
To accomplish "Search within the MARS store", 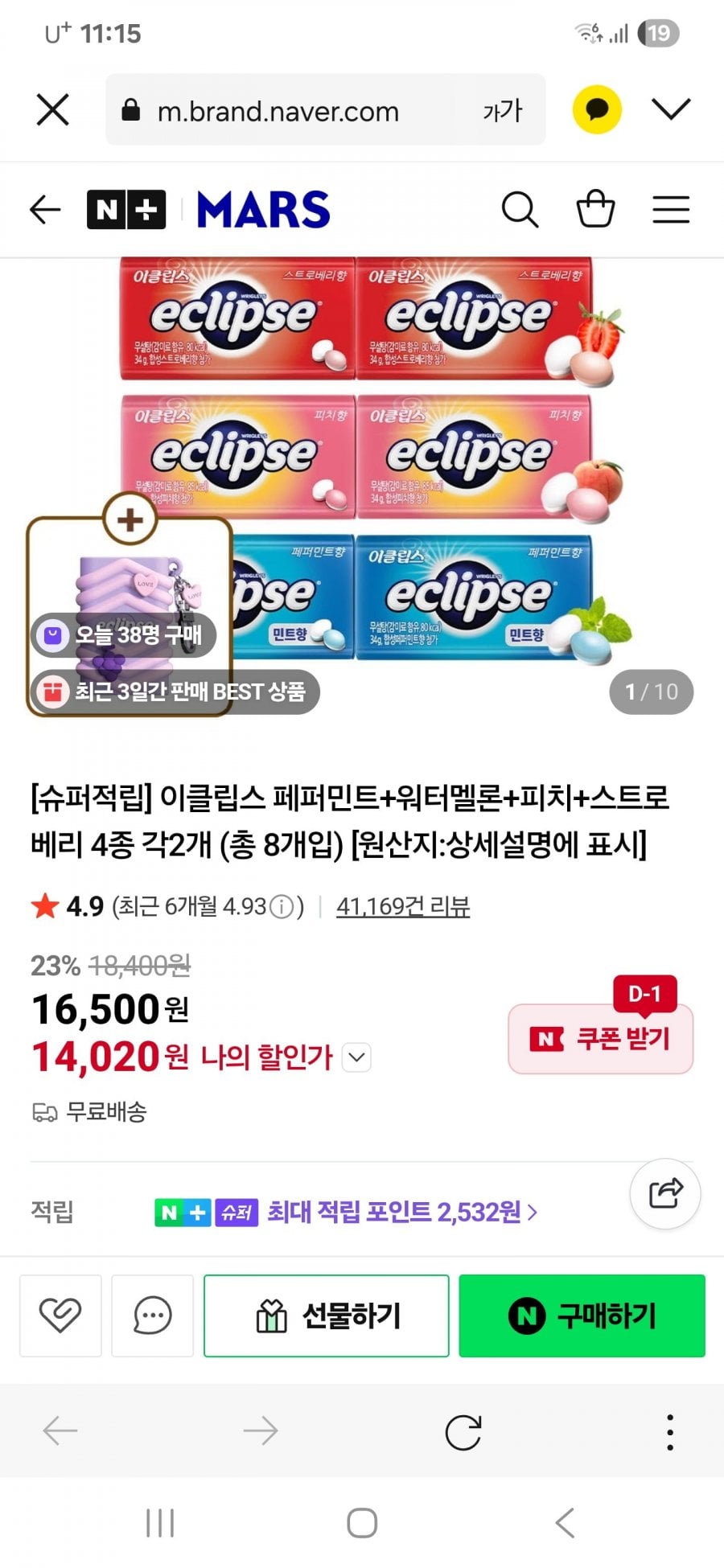I will pyautogui.click(x=520, y=210).
